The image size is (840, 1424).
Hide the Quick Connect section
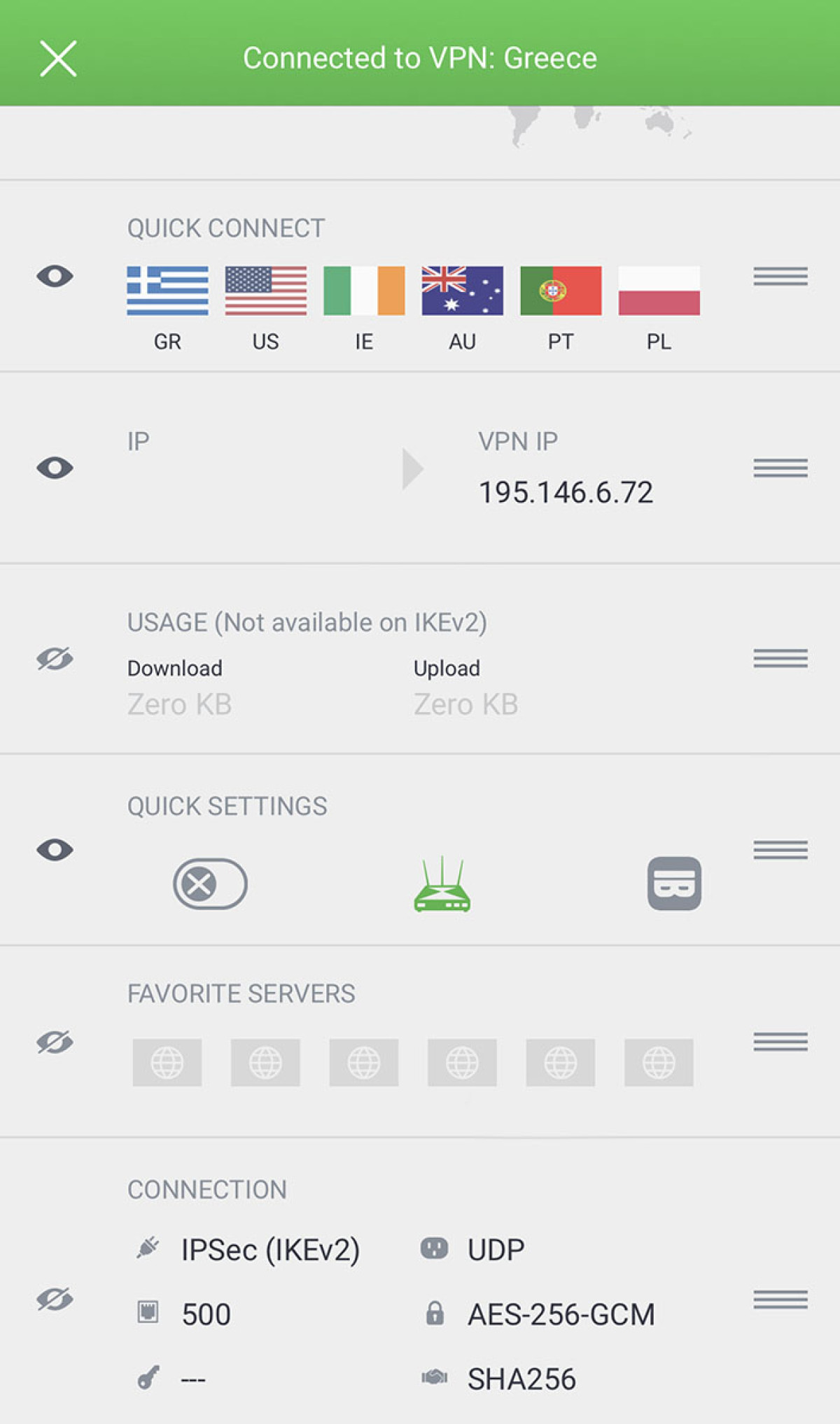pos(55,276)
